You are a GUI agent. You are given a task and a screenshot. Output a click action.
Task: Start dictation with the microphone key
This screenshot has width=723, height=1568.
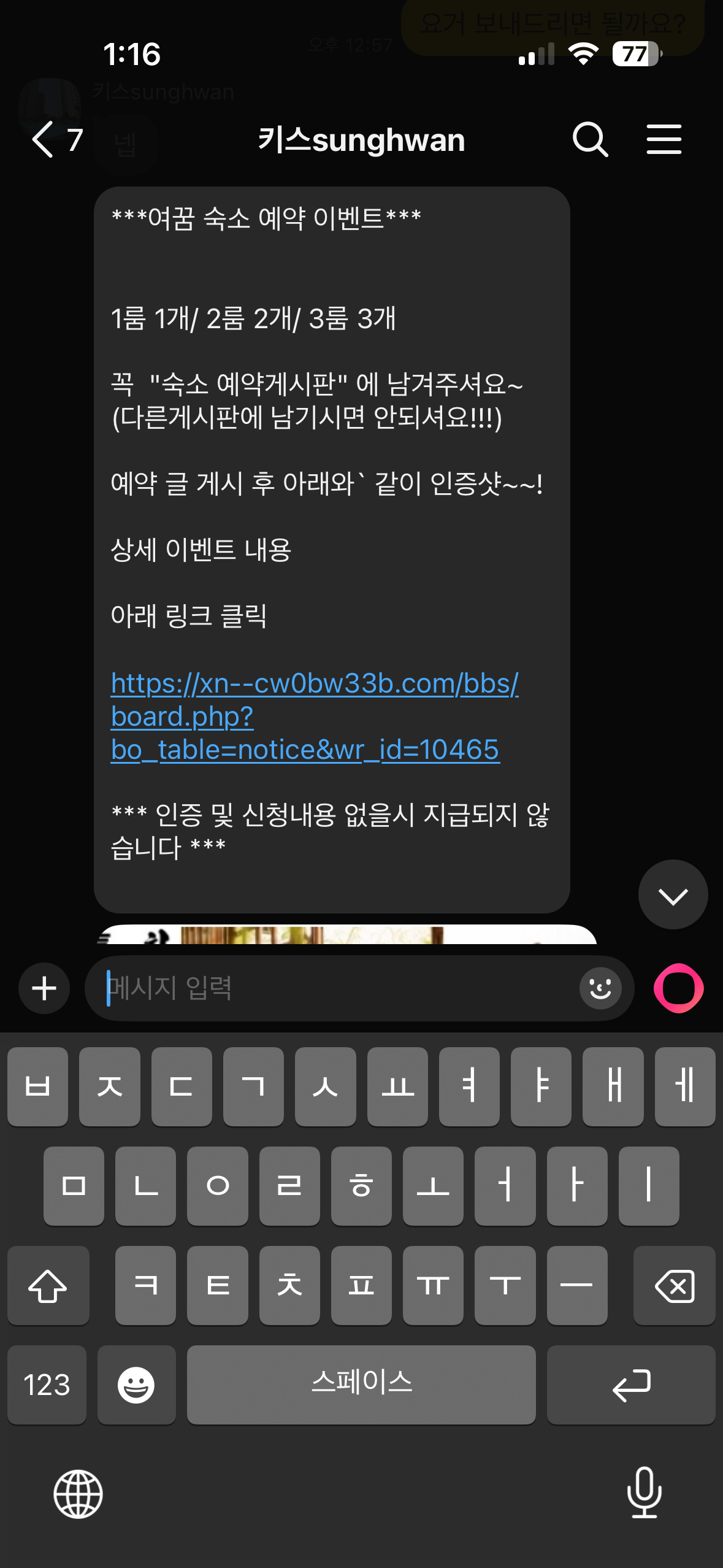point(645,1493)
